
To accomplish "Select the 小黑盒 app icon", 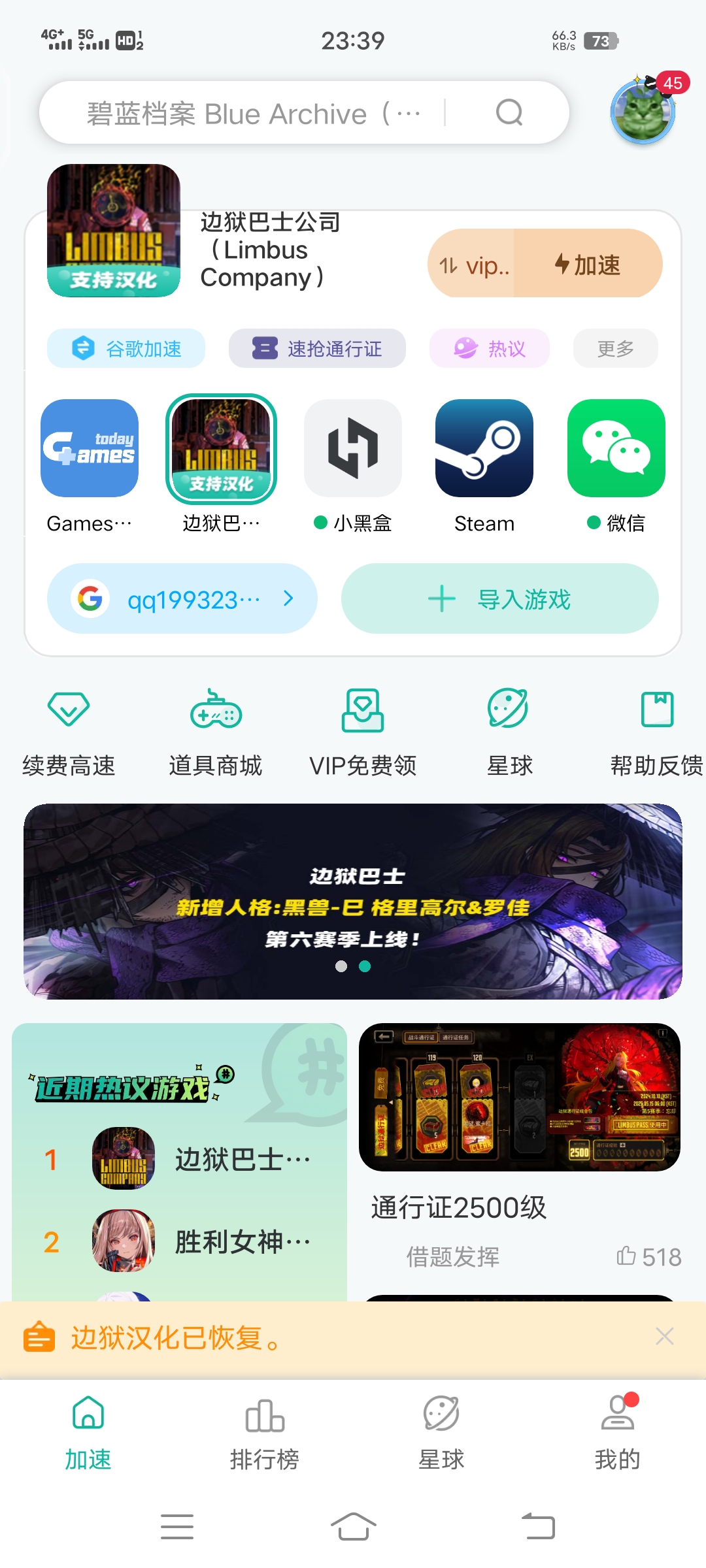I will [353, 448].
